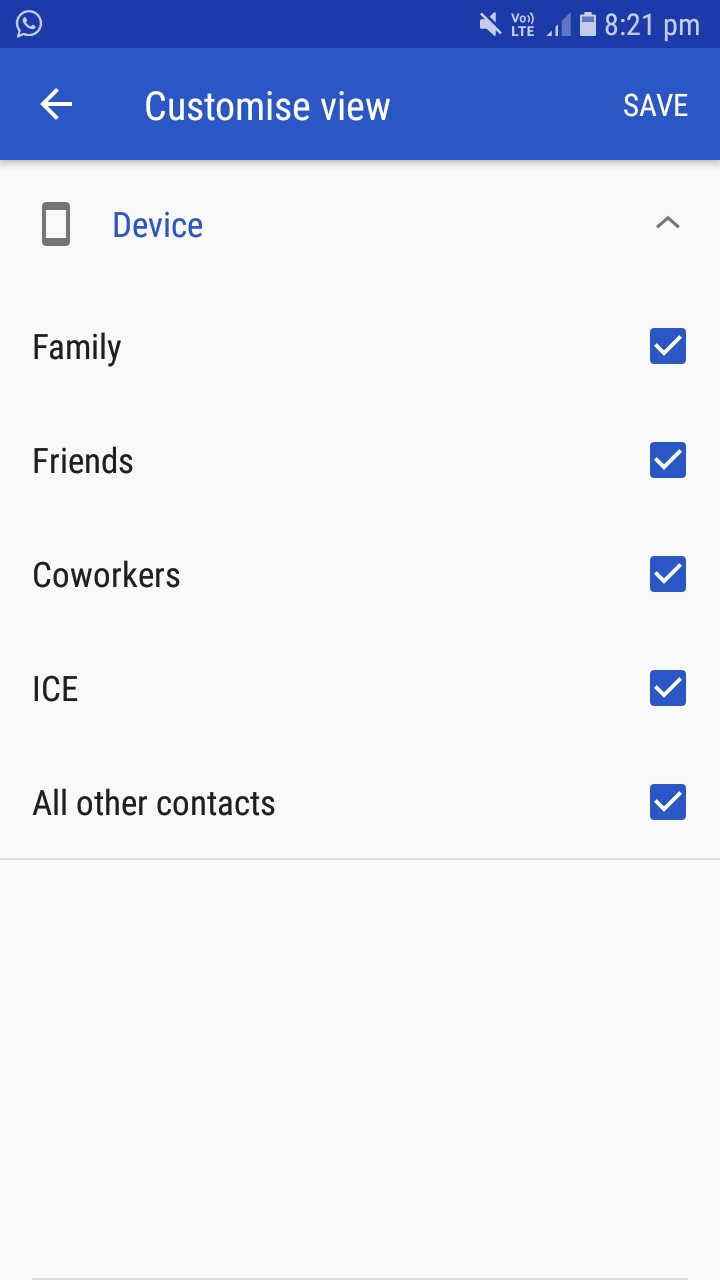This screenshot has width=720, height=1280.
Task: Go back using the arrow icon
Action: click(x=56, y=105)
